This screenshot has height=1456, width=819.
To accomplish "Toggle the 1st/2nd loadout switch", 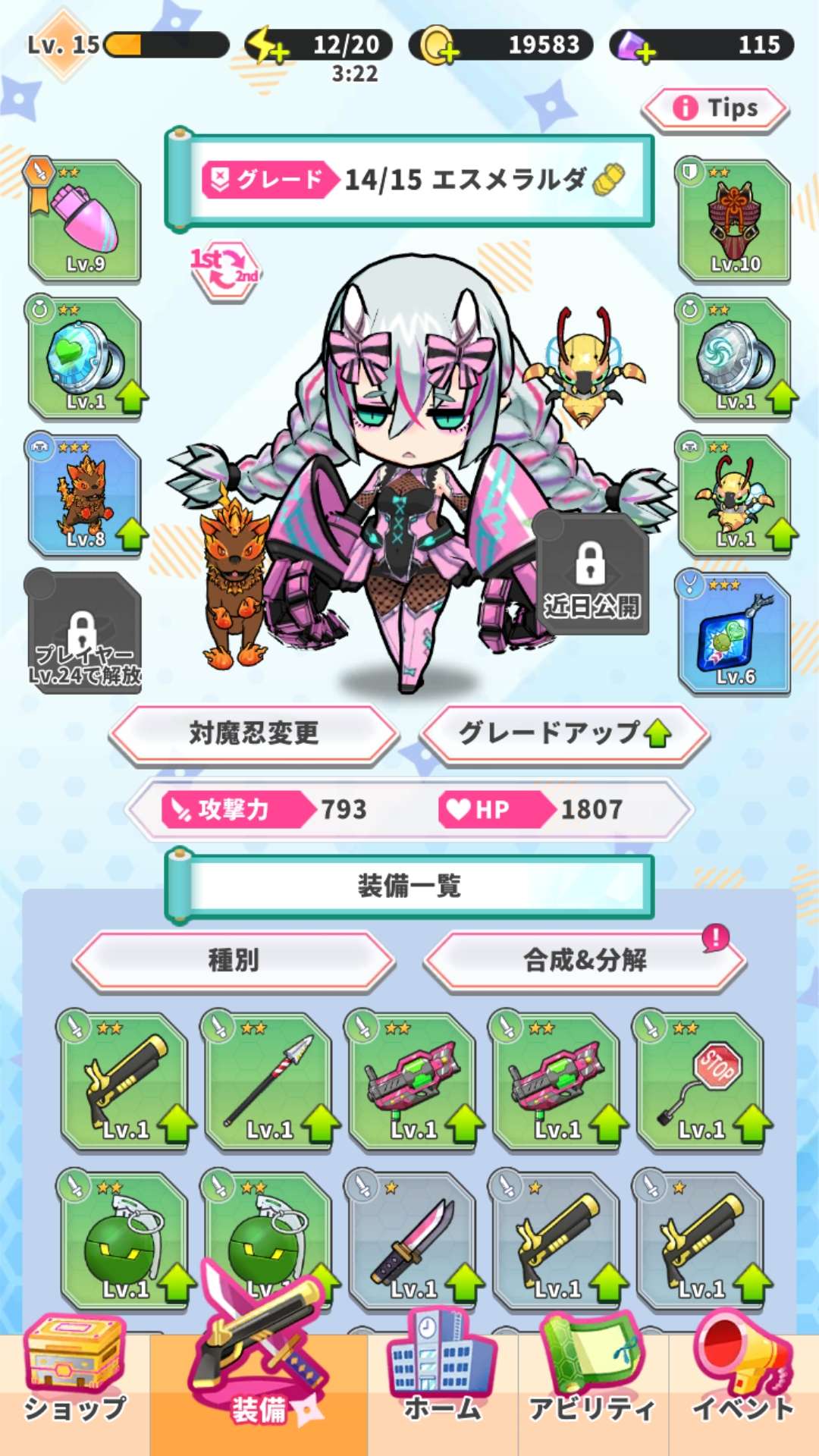I will 225,268.
